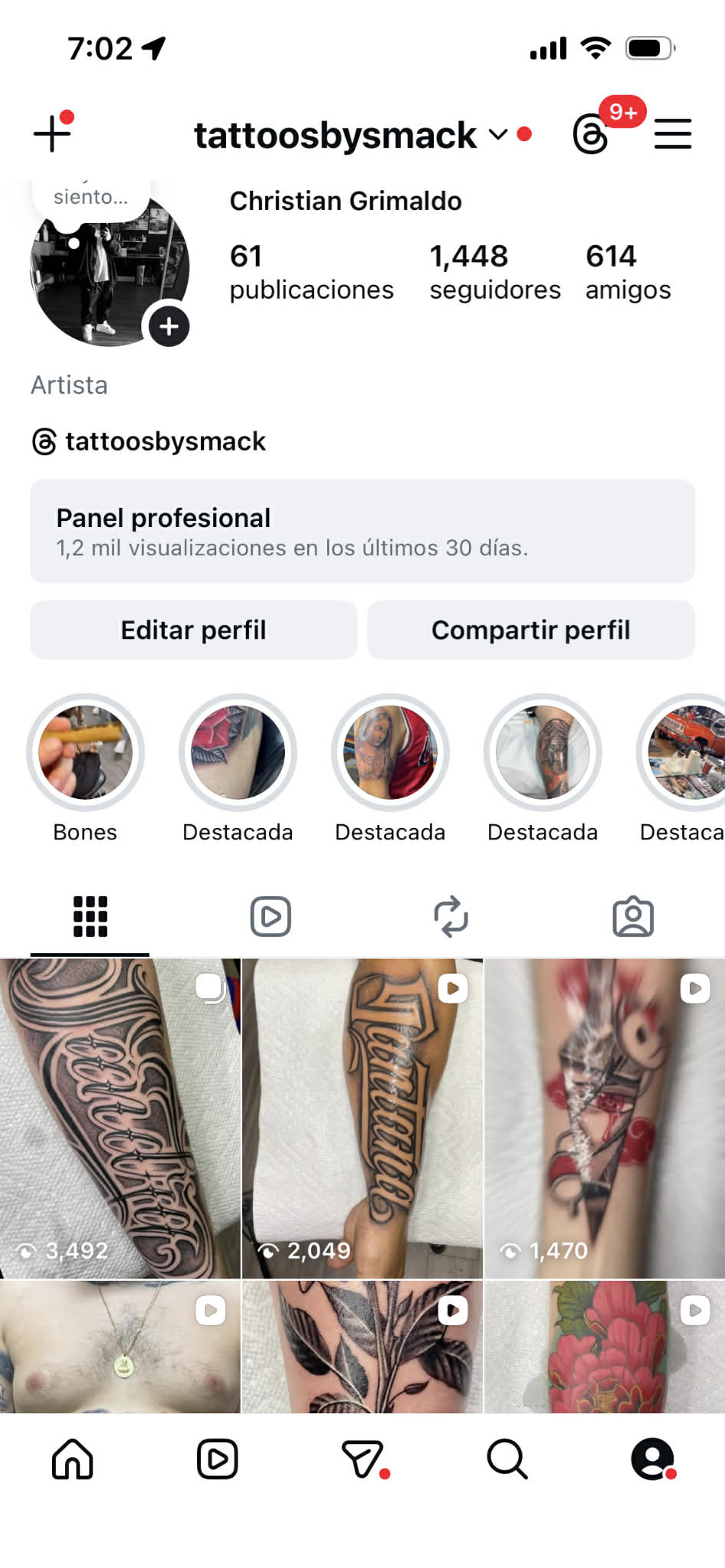Viewport: 725px width, 1568px height.
Task: View the 614 amigos list
Action: tap(628, 271)
